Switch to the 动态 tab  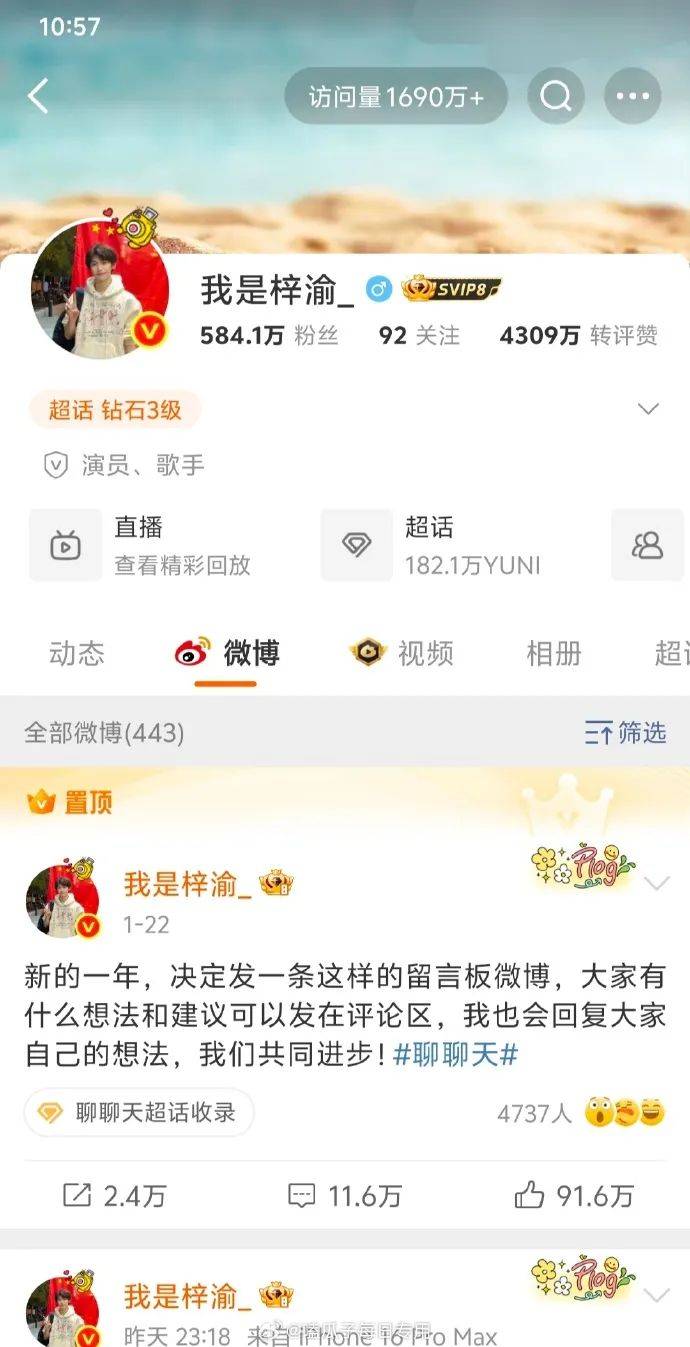76,654
